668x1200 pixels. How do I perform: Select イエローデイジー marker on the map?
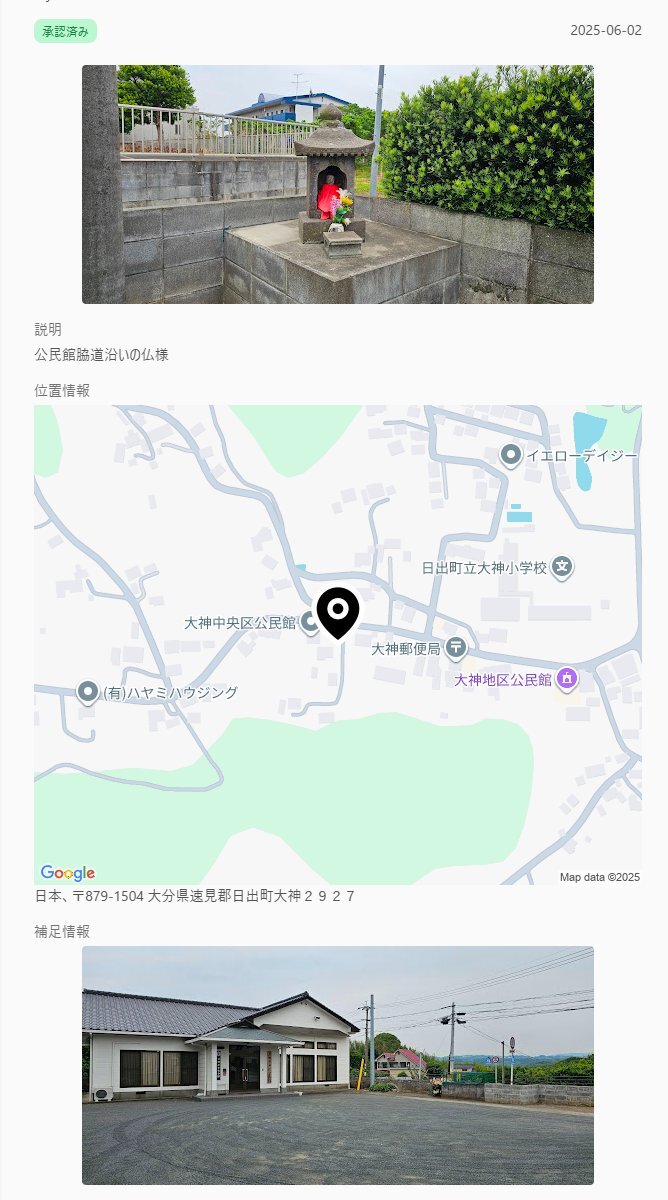[x=511, y=456]
